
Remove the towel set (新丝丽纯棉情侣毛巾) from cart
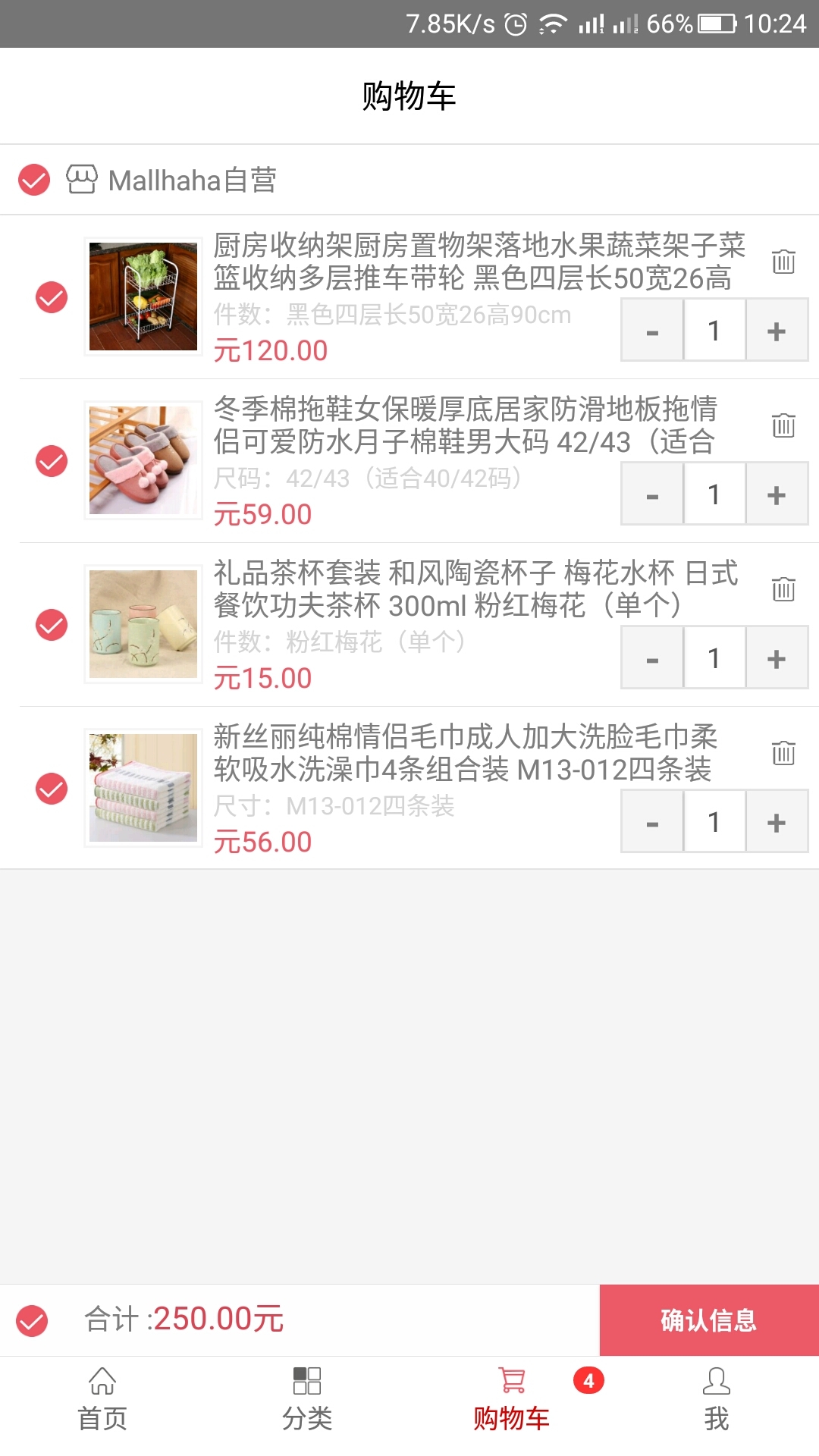tap(783, 753)
